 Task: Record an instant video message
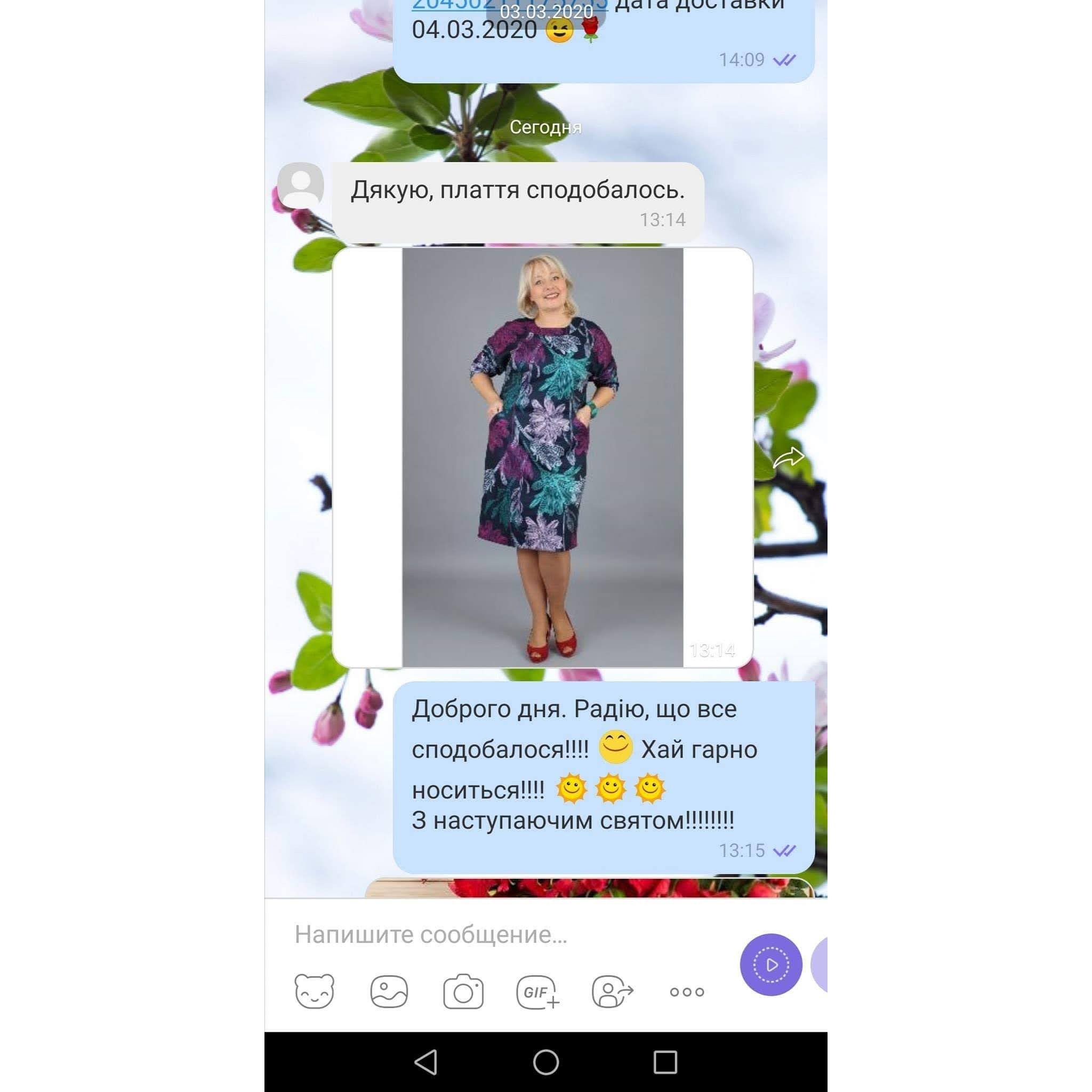[x=771, y=965]
